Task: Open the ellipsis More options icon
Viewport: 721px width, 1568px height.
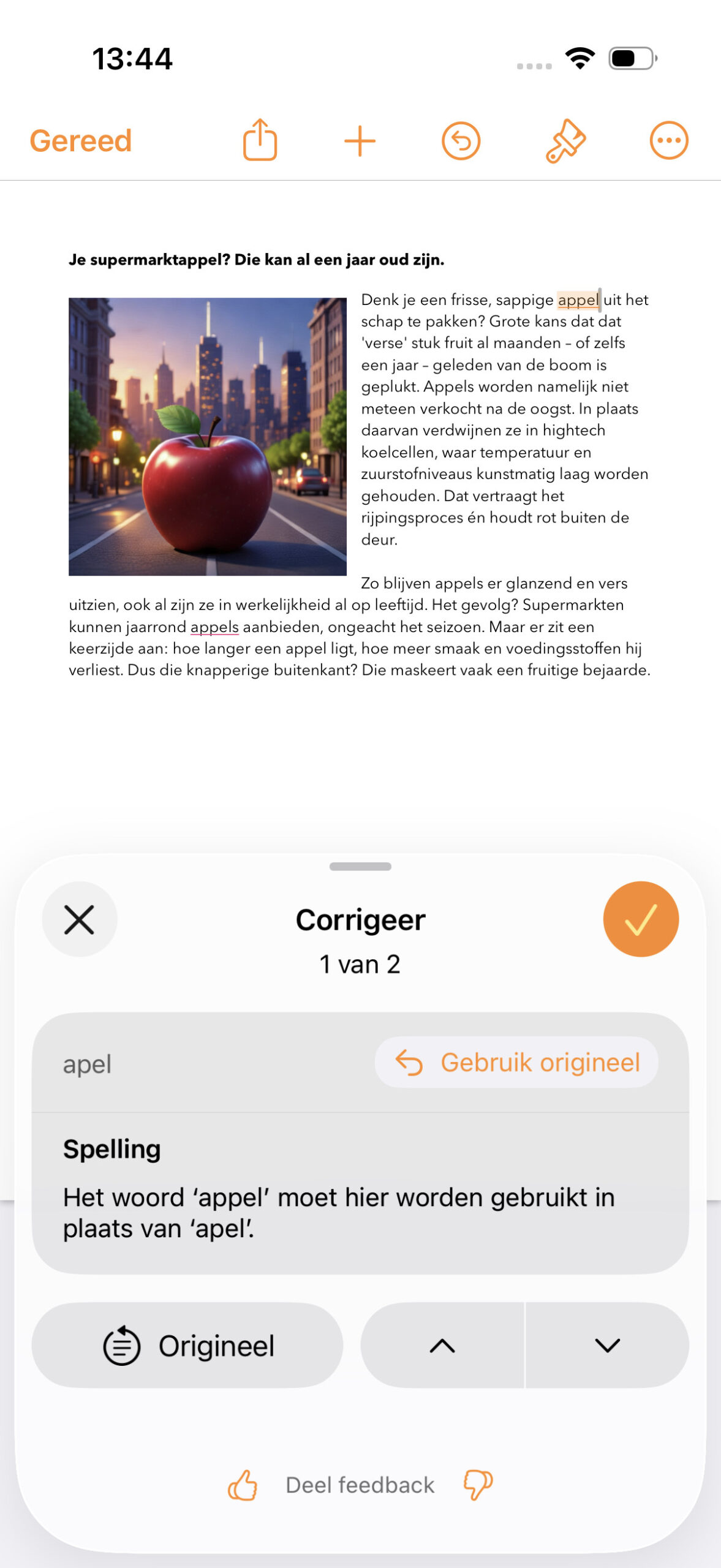Action: pyautogui.click(x=669, y=140)
